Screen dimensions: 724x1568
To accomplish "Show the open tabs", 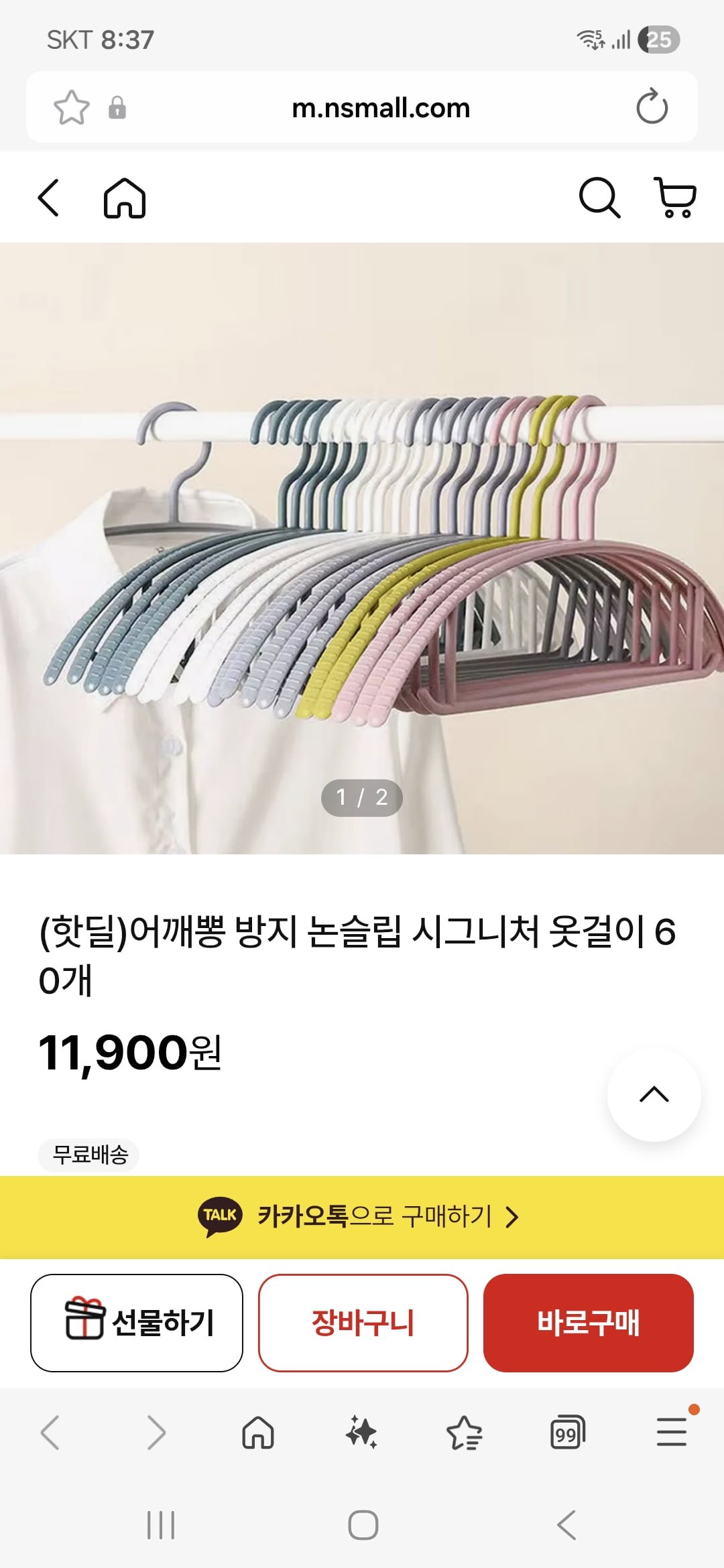I will 567,1433.
